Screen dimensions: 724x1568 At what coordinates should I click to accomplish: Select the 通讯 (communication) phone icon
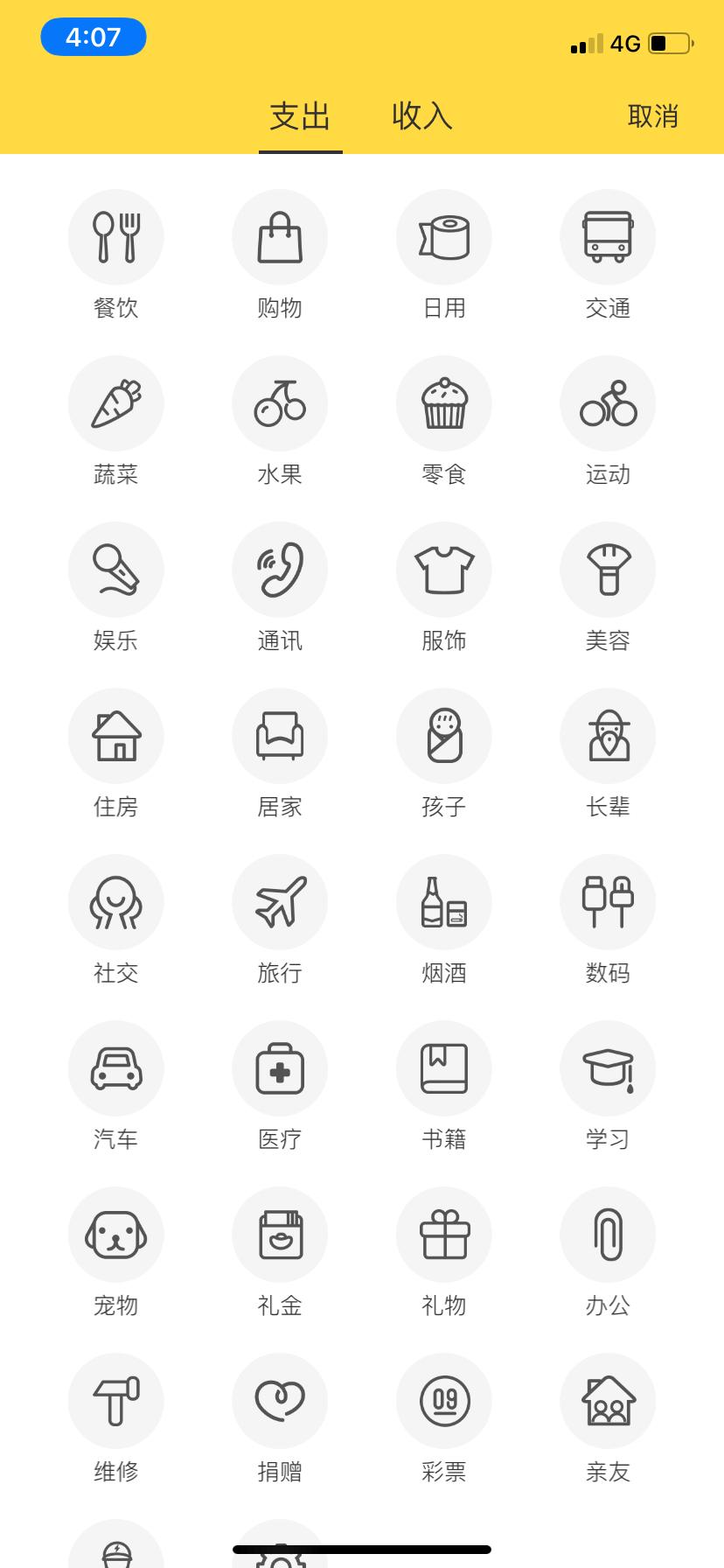point(280,570)
